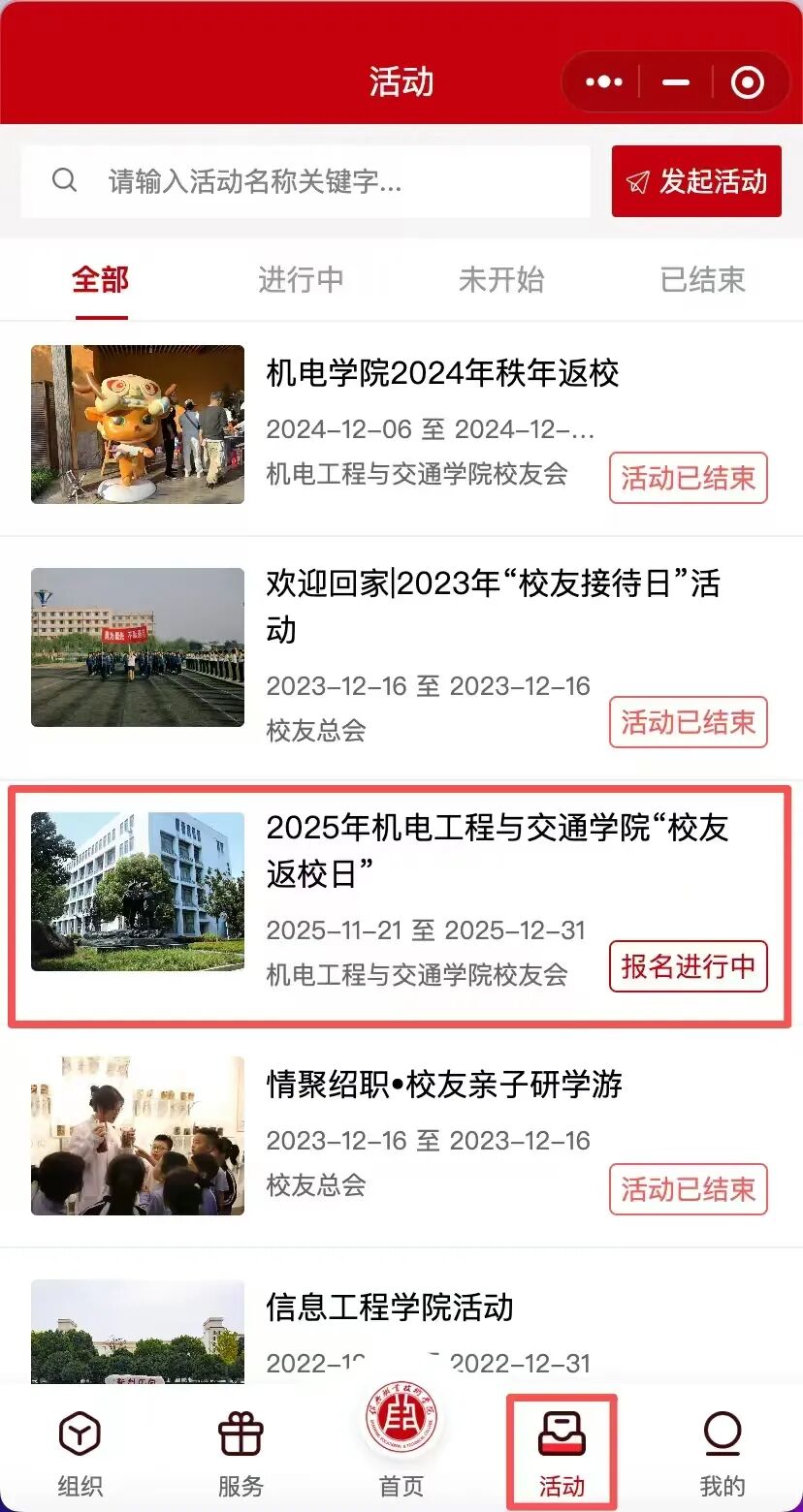Image resolution: width=803 pixels, height=1512 pixels.
Task: Start a new activity with 发起活动
Action: click(x=696, y=181)
